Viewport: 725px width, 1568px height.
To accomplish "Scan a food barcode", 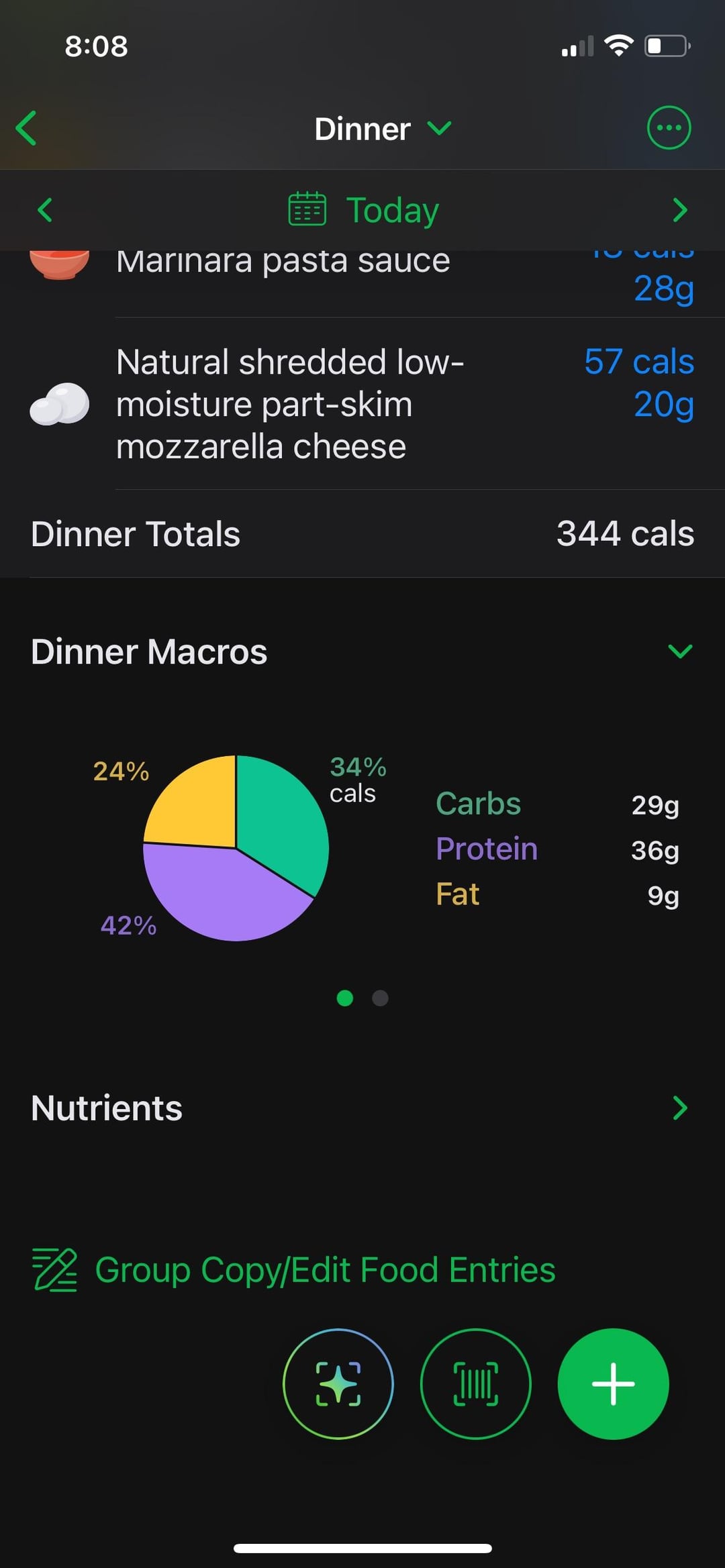I will pyautogui.click(x=475, y=1383).
